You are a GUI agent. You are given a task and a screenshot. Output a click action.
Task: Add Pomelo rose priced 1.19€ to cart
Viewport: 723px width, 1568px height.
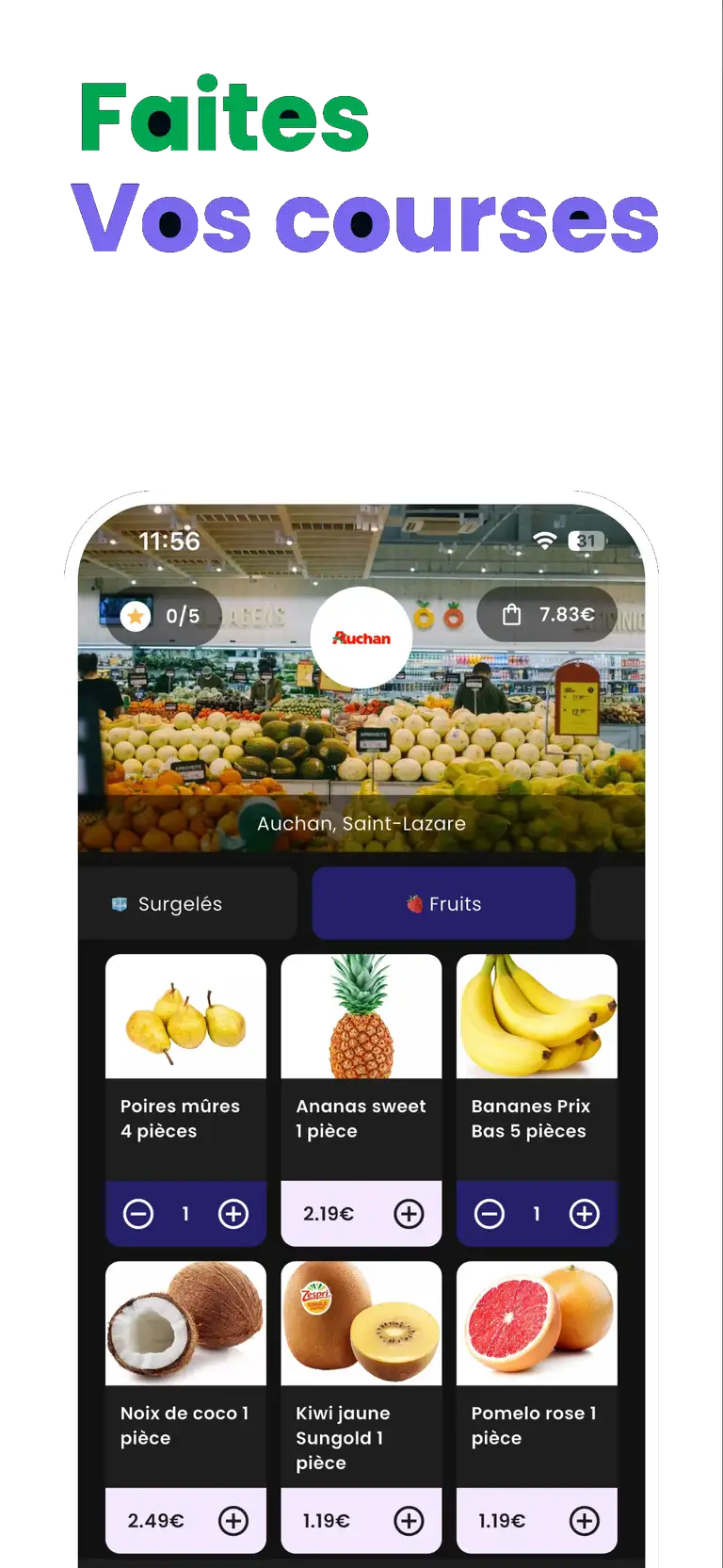pos(584,1520)
